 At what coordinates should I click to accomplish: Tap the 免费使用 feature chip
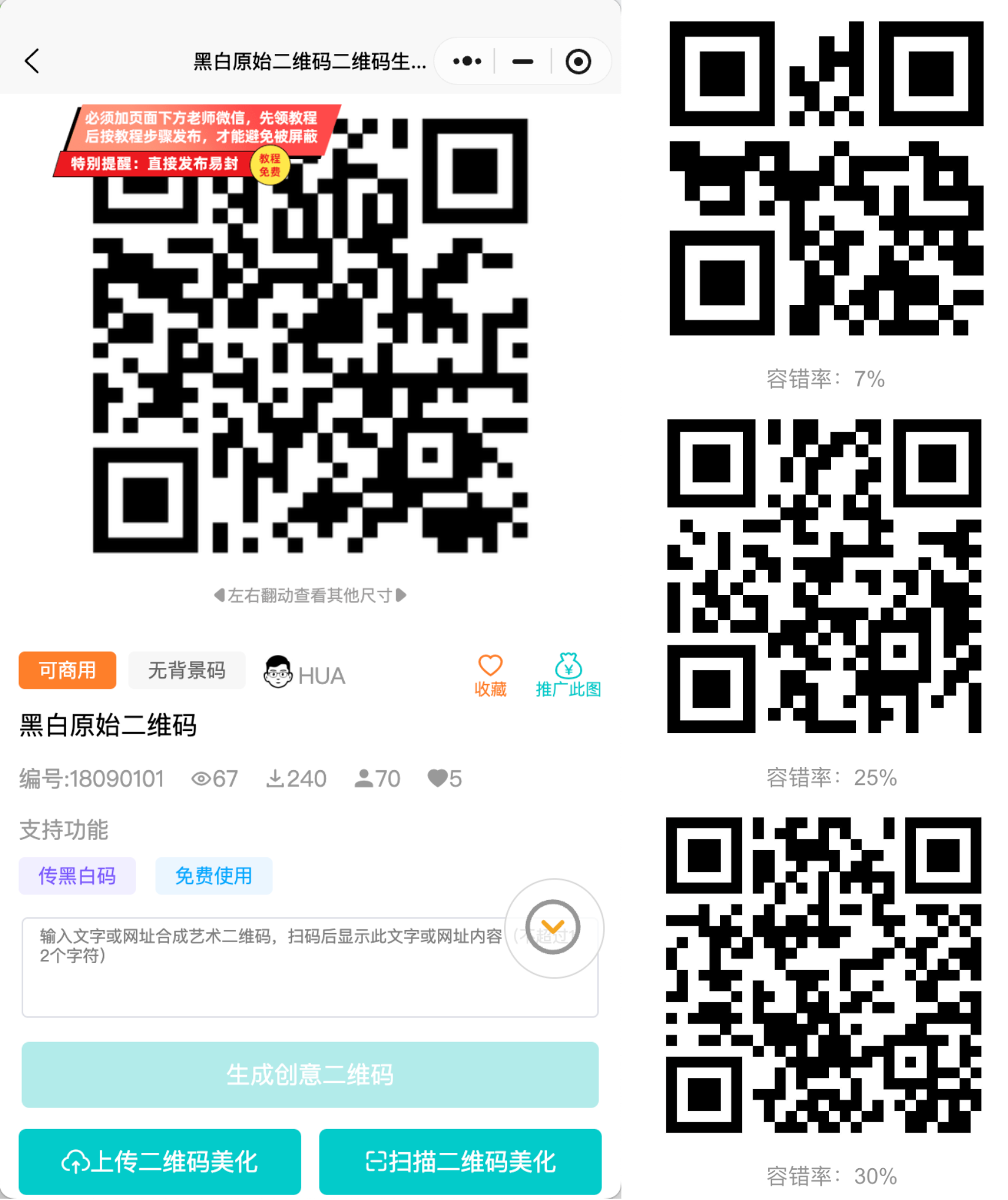click(x=214, y=876)
